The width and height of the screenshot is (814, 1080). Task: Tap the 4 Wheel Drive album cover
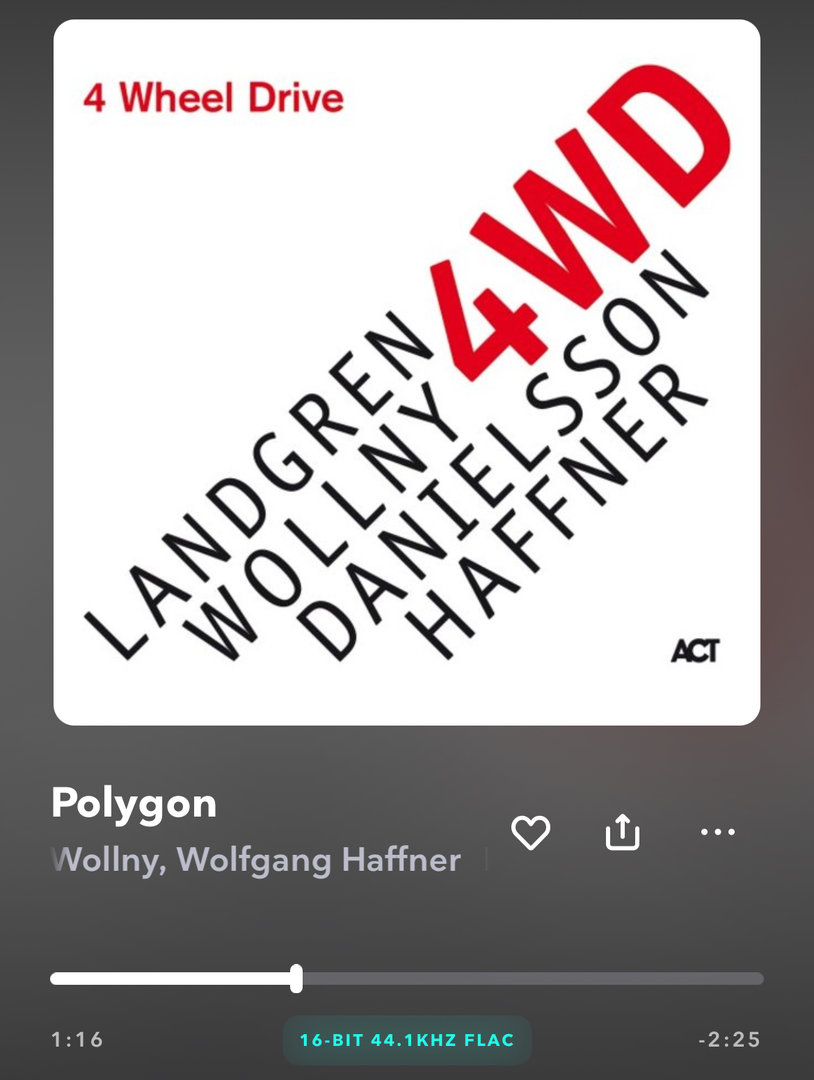[x=407, y=372]
